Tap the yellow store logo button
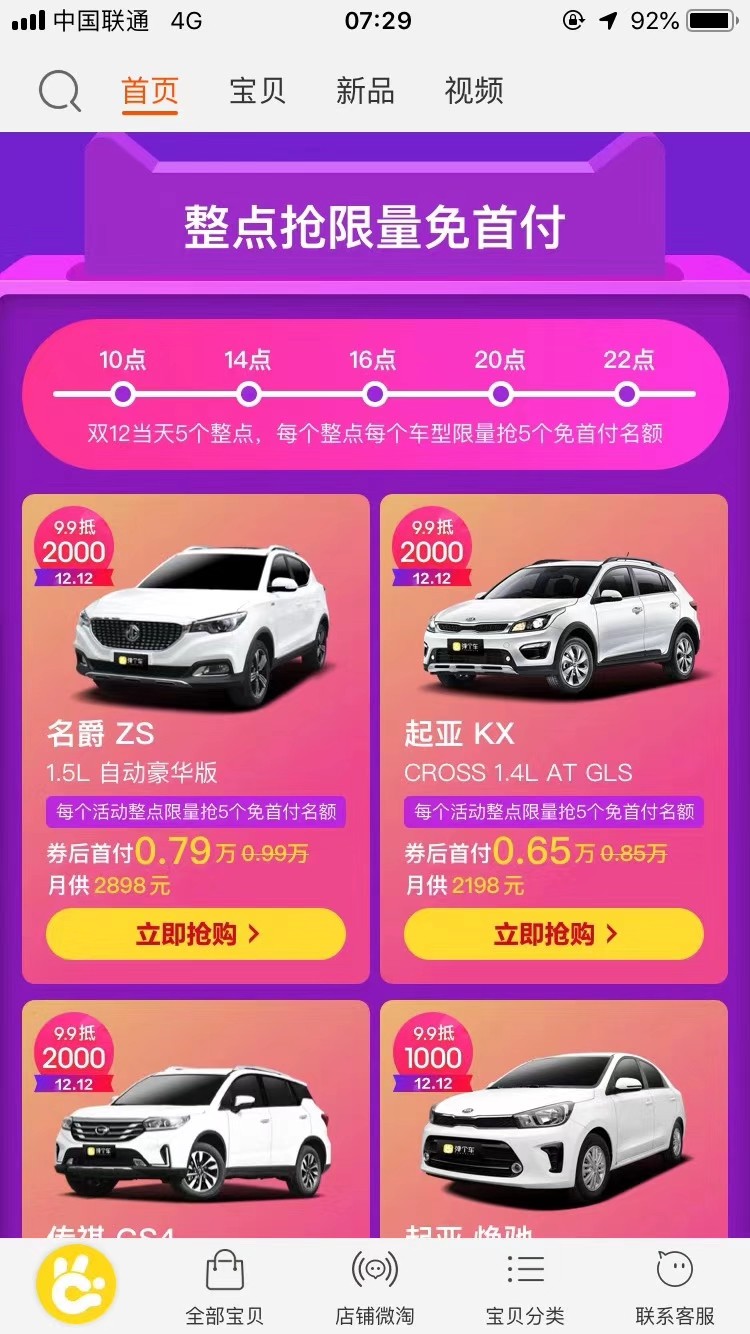The image size is (750, 1334). pos(76,1284)
